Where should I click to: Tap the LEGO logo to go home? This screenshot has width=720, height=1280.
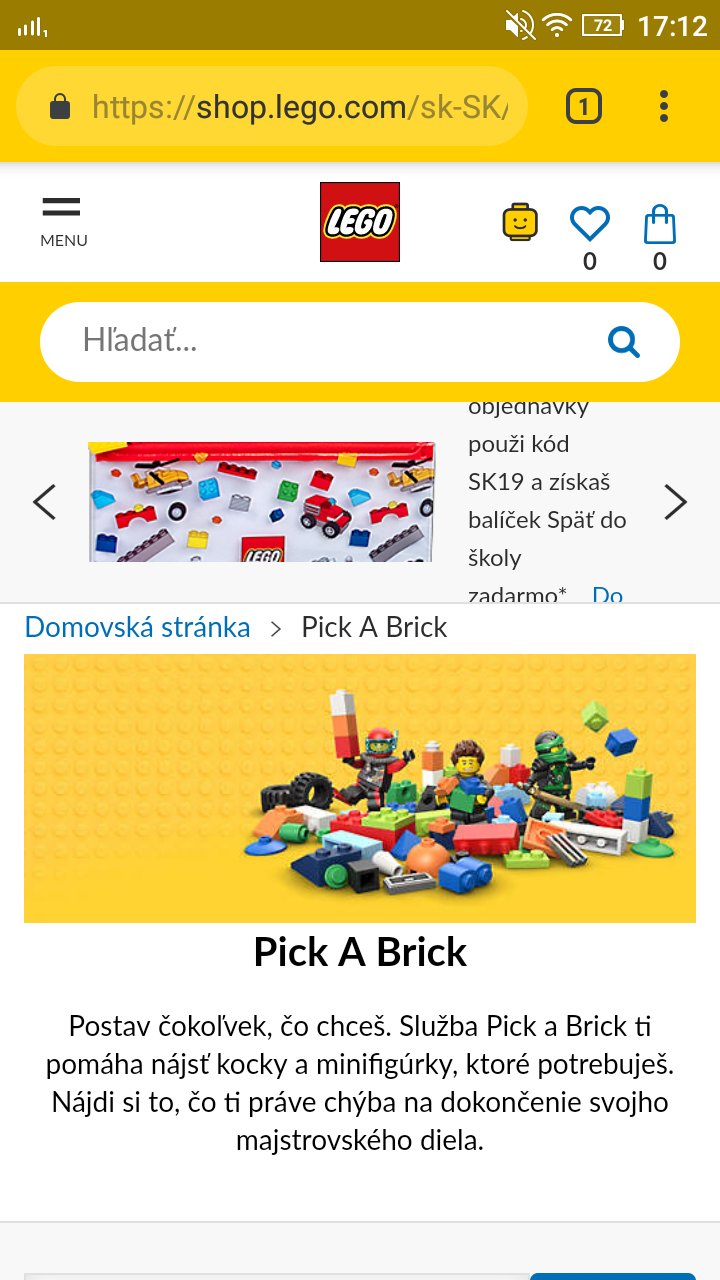(360, 222)
